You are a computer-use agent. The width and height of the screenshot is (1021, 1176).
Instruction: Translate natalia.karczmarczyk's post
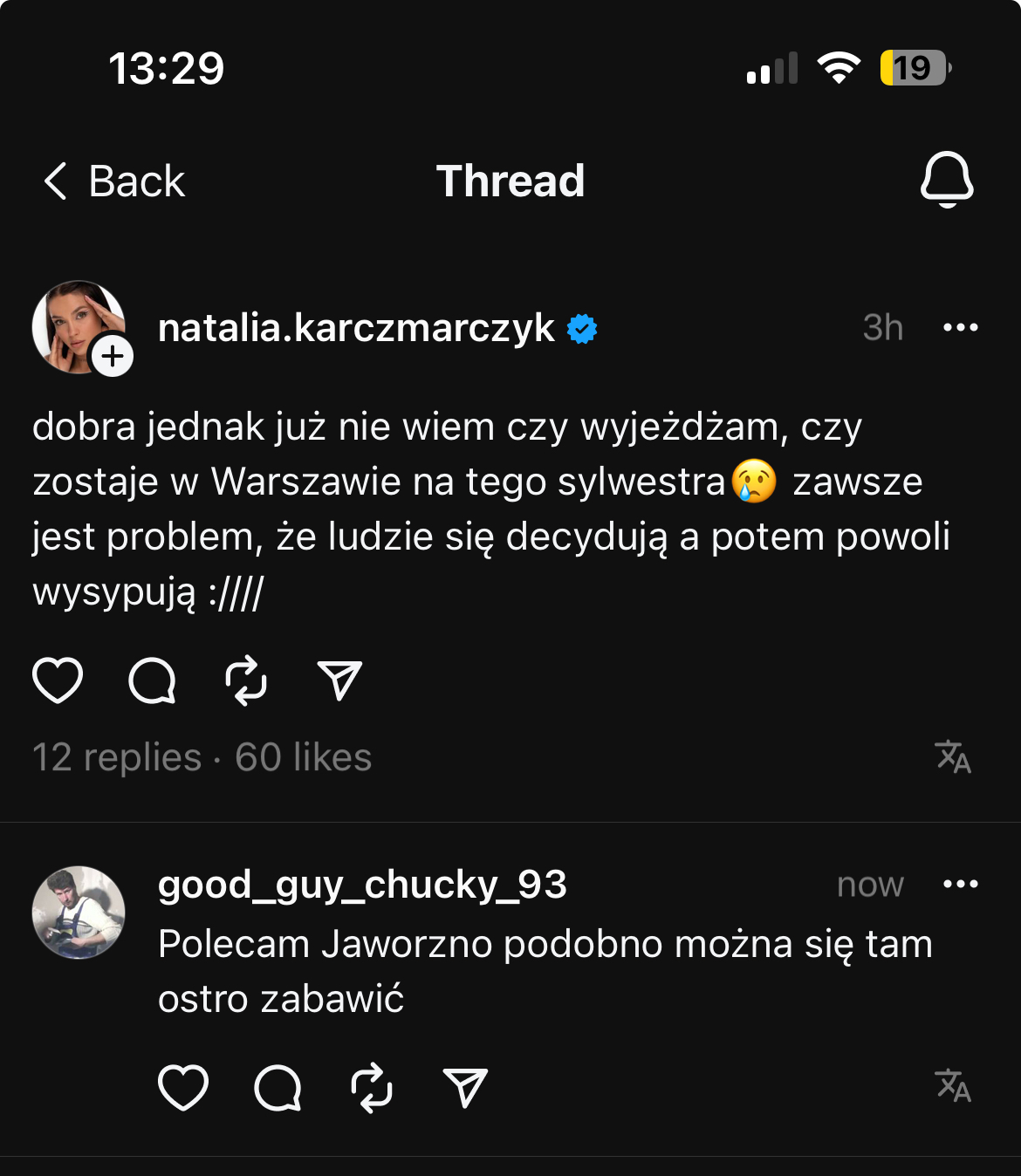pos(953,756)
